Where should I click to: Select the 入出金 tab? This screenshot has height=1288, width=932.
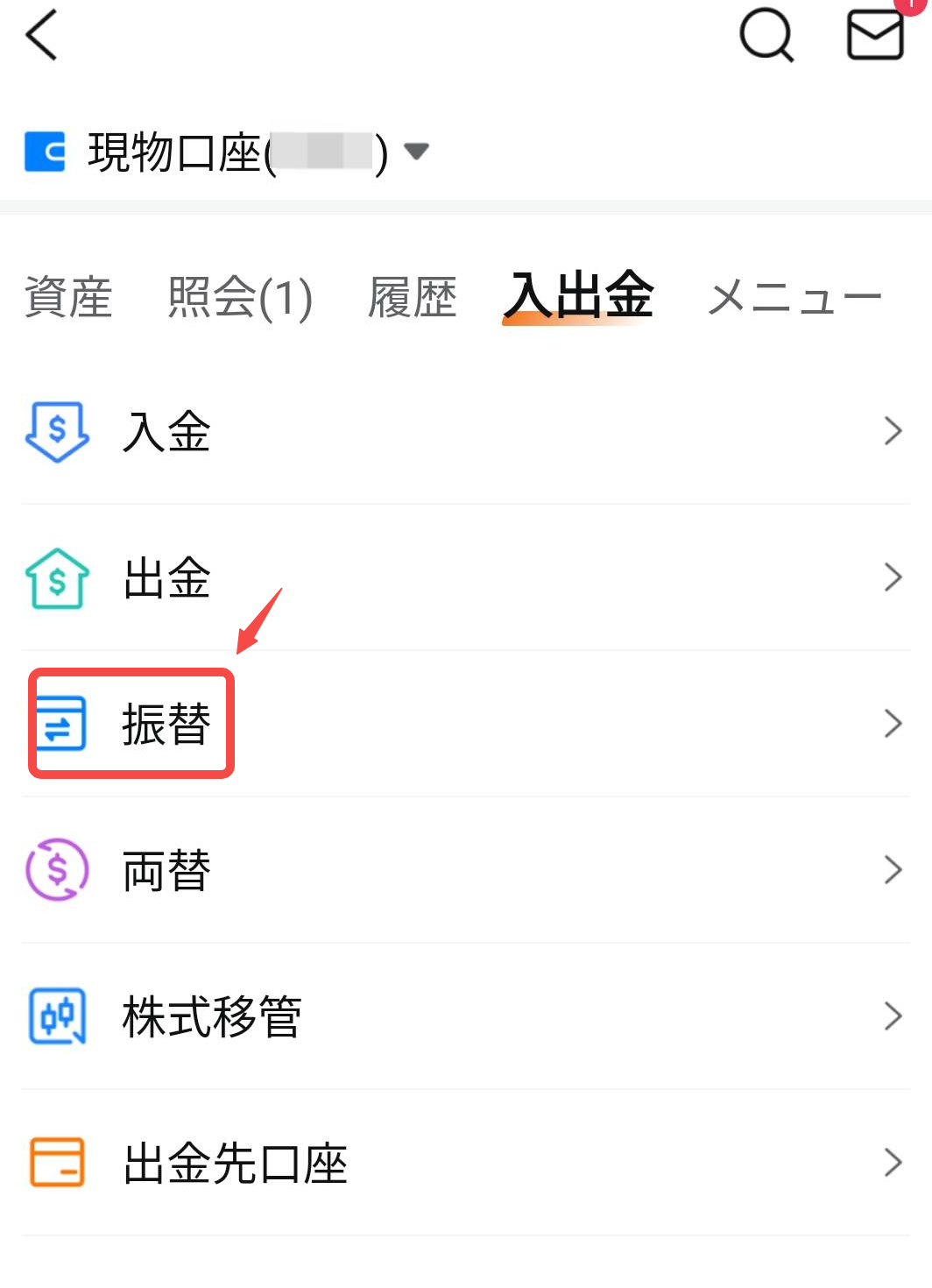(578, 295)
